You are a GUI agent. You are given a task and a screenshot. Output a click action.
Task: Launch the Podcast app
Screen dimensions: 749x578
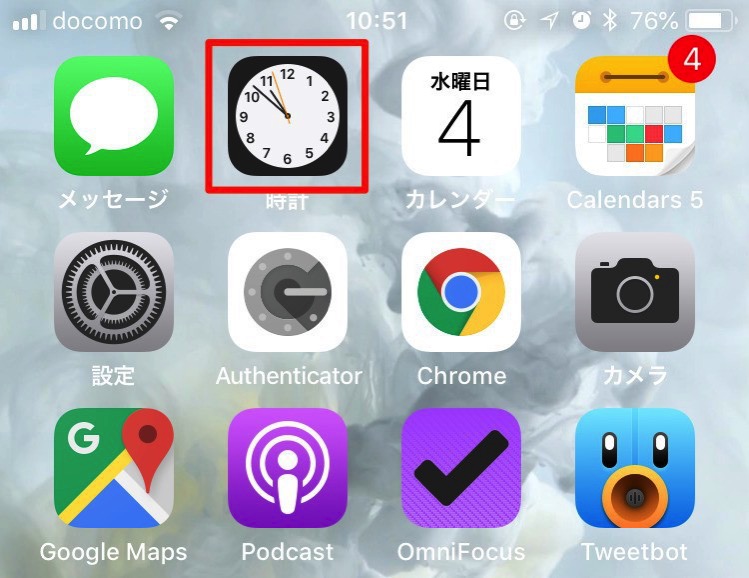point(287,468)
